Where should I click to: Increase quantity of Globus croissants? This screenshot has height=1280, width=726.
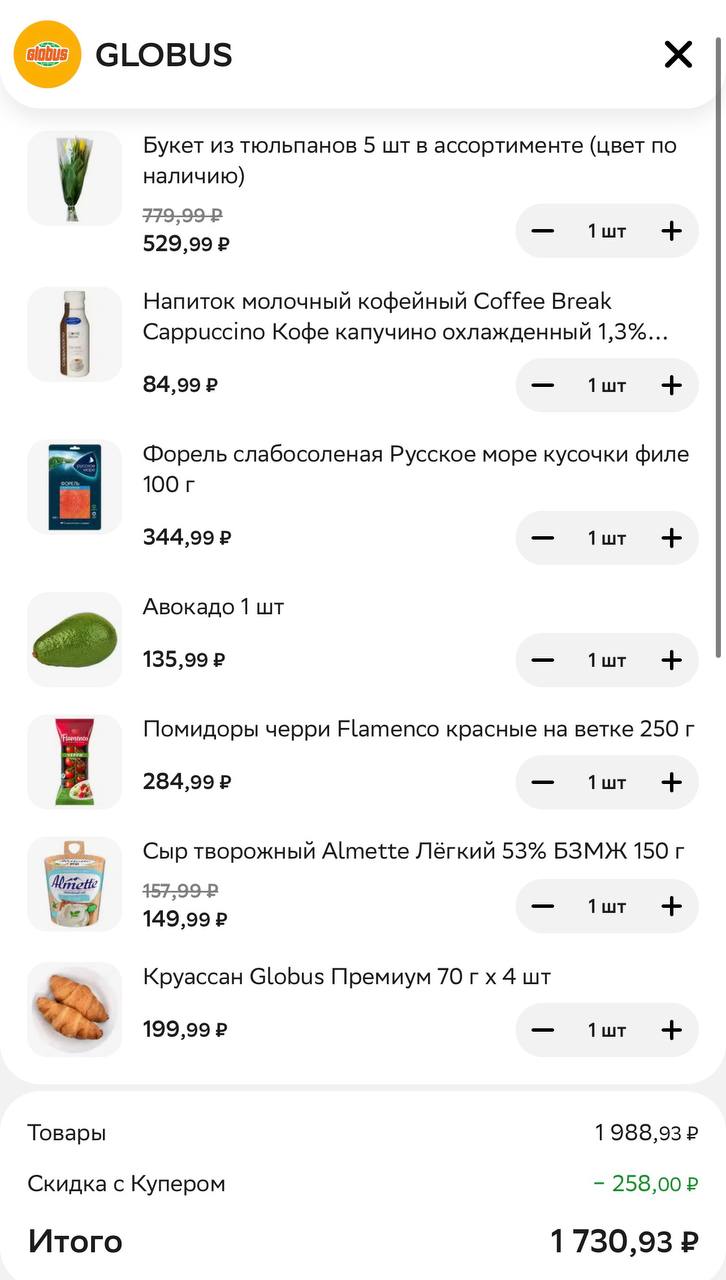pyautogui.click(x=672, y=1029)
